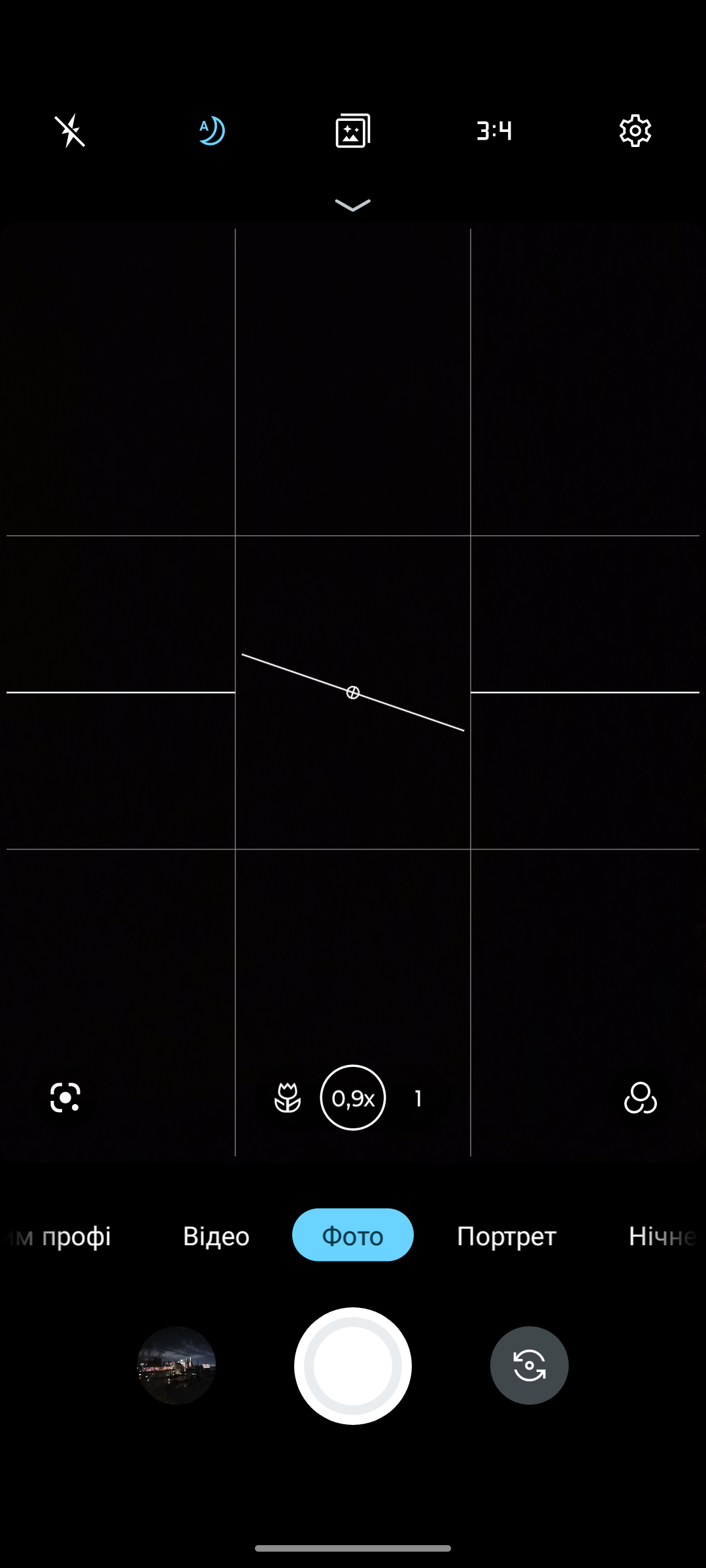Open camera settings gear

point(635,131)
